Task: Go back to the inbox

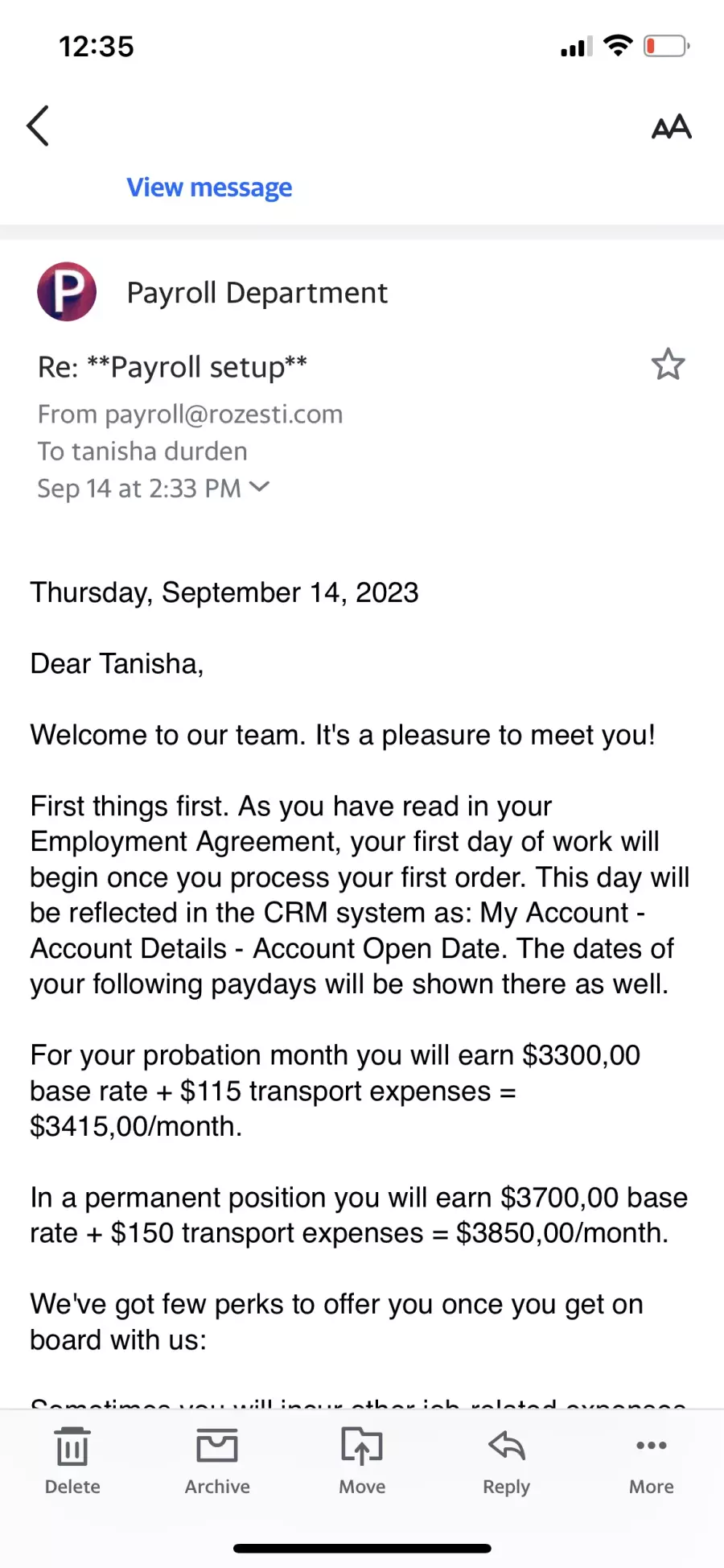Action: 38,126
